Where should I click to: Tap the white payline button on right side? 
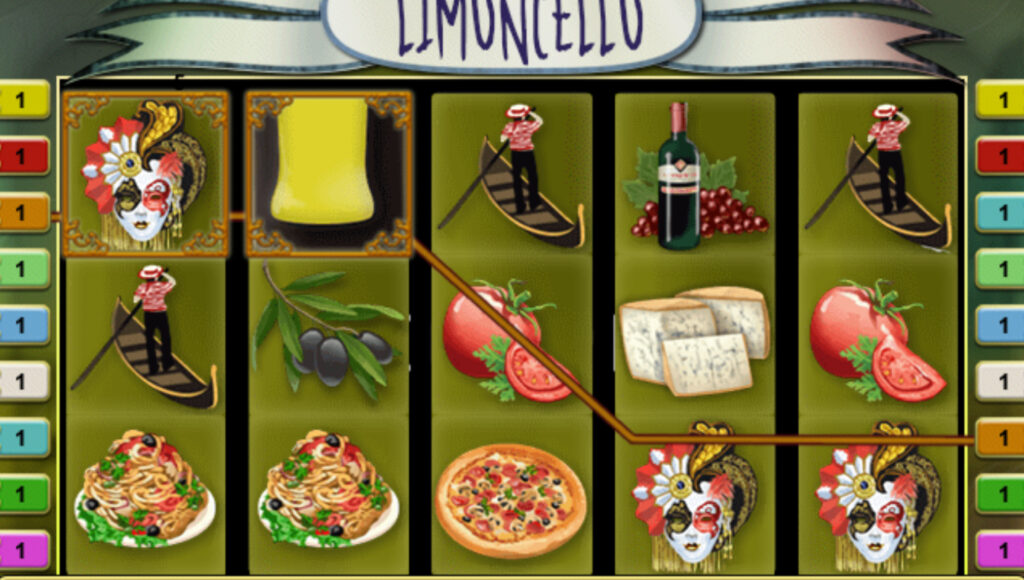(1000, 381)
